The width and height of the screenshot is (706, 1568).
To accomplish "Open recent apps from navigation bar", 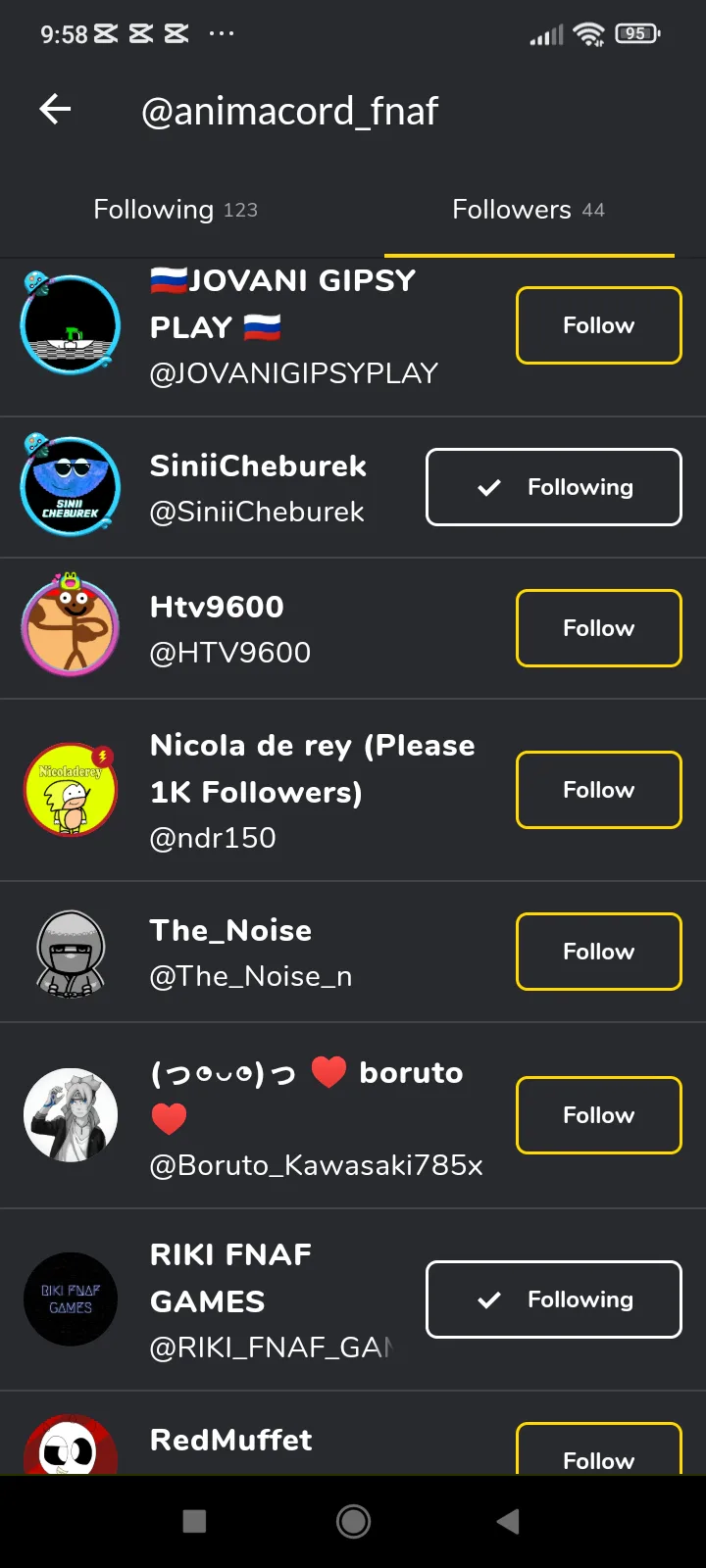I will pyautogui.click(x=194, y=1521).
